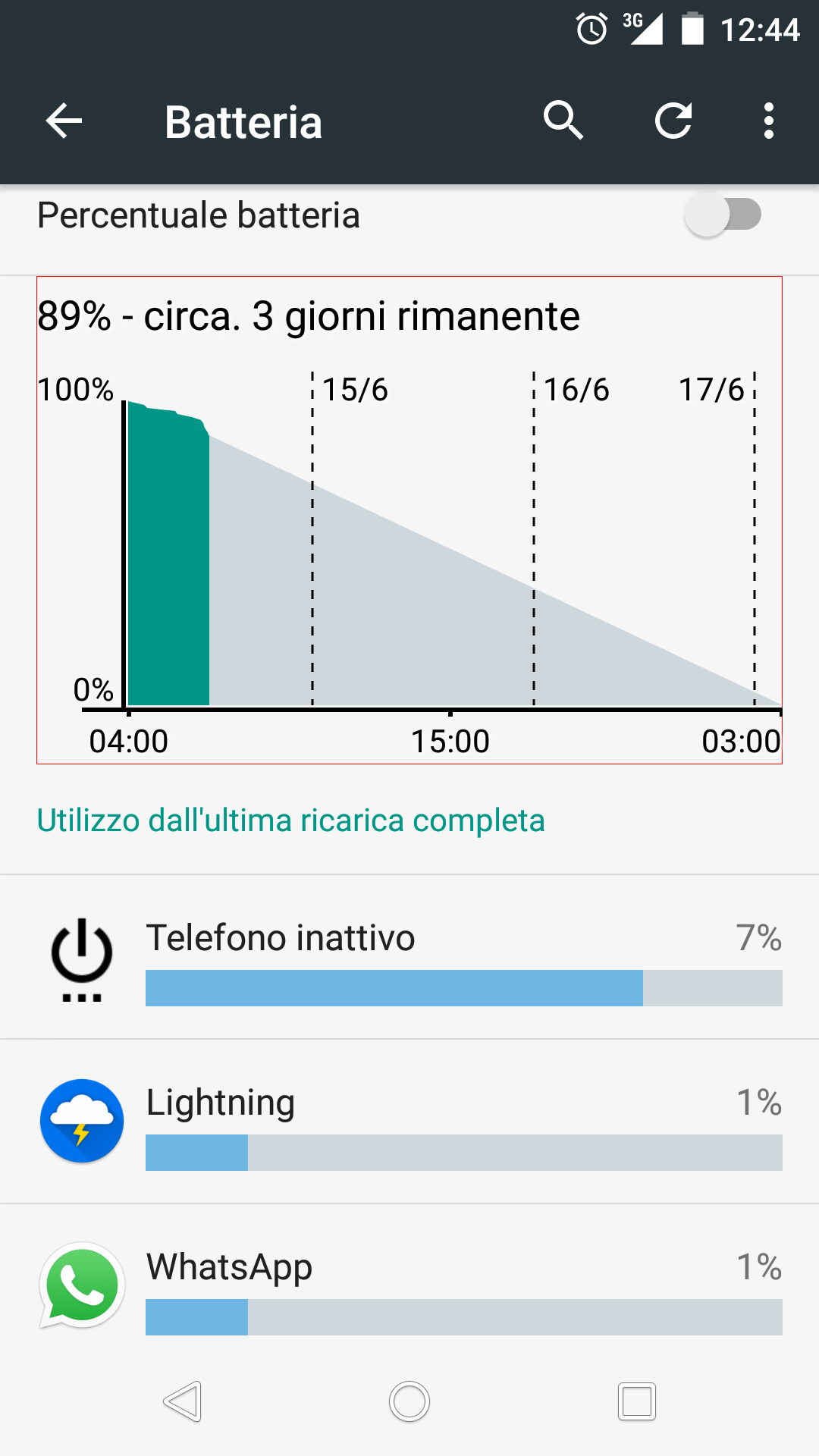Open the three-dot overflow menu
The height and width of the screenshot is (1456, 819).
point(769,121)
